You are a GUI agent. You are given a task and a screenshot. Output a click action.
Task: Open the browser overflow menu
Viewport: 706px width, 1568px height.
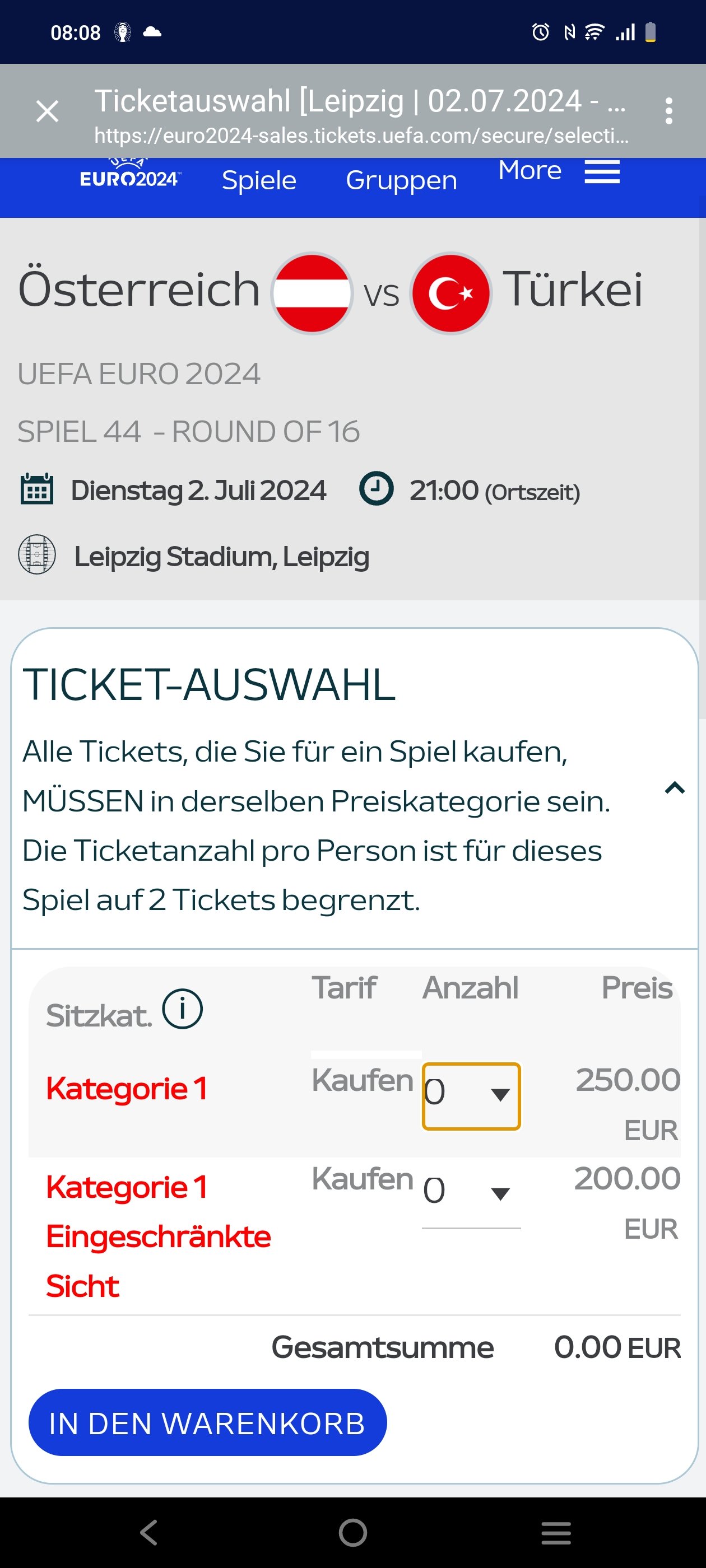pyautogui.click(x=669, y=111)
